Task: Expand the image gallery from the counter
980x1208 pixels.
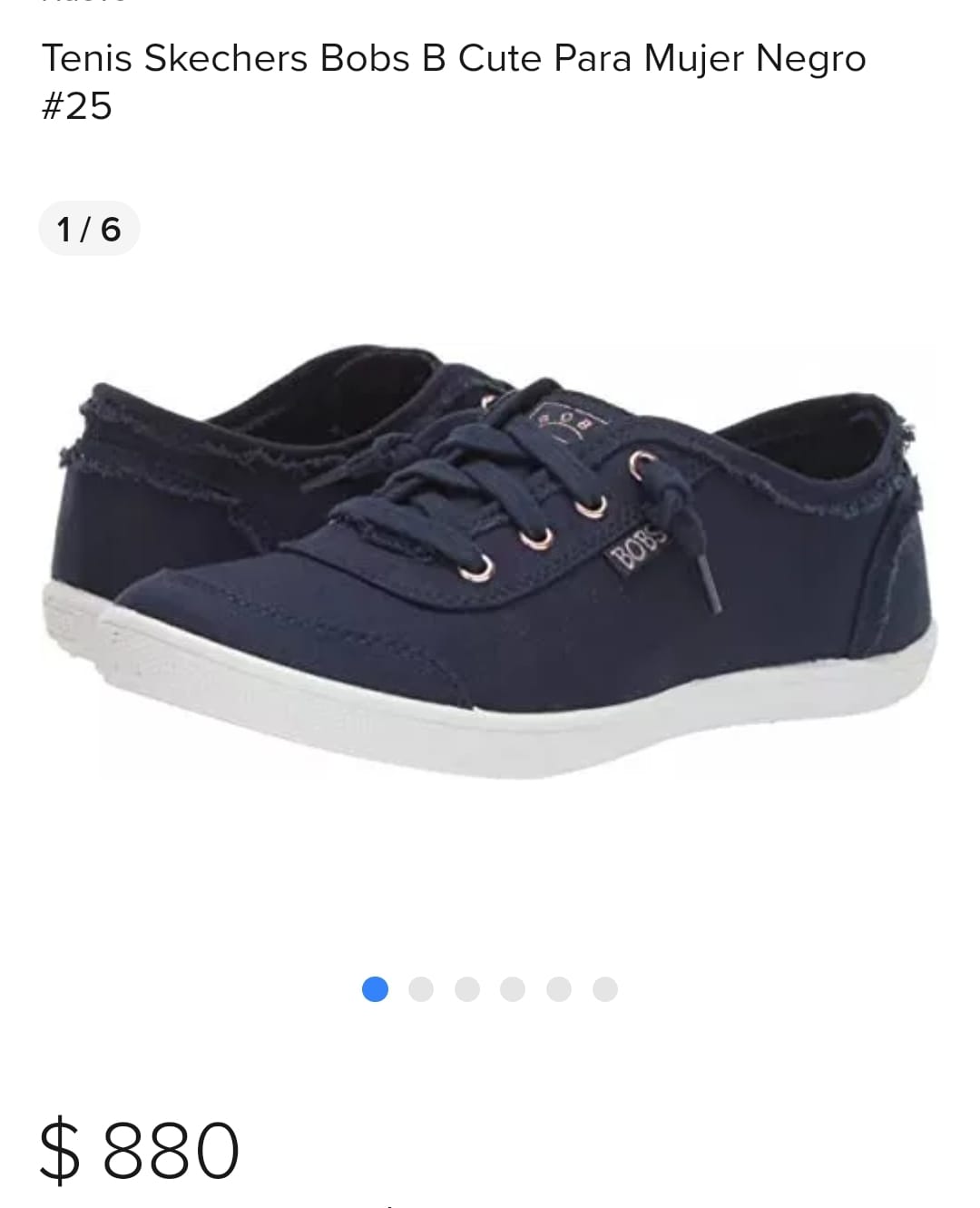Action: (x=90, y=229)
